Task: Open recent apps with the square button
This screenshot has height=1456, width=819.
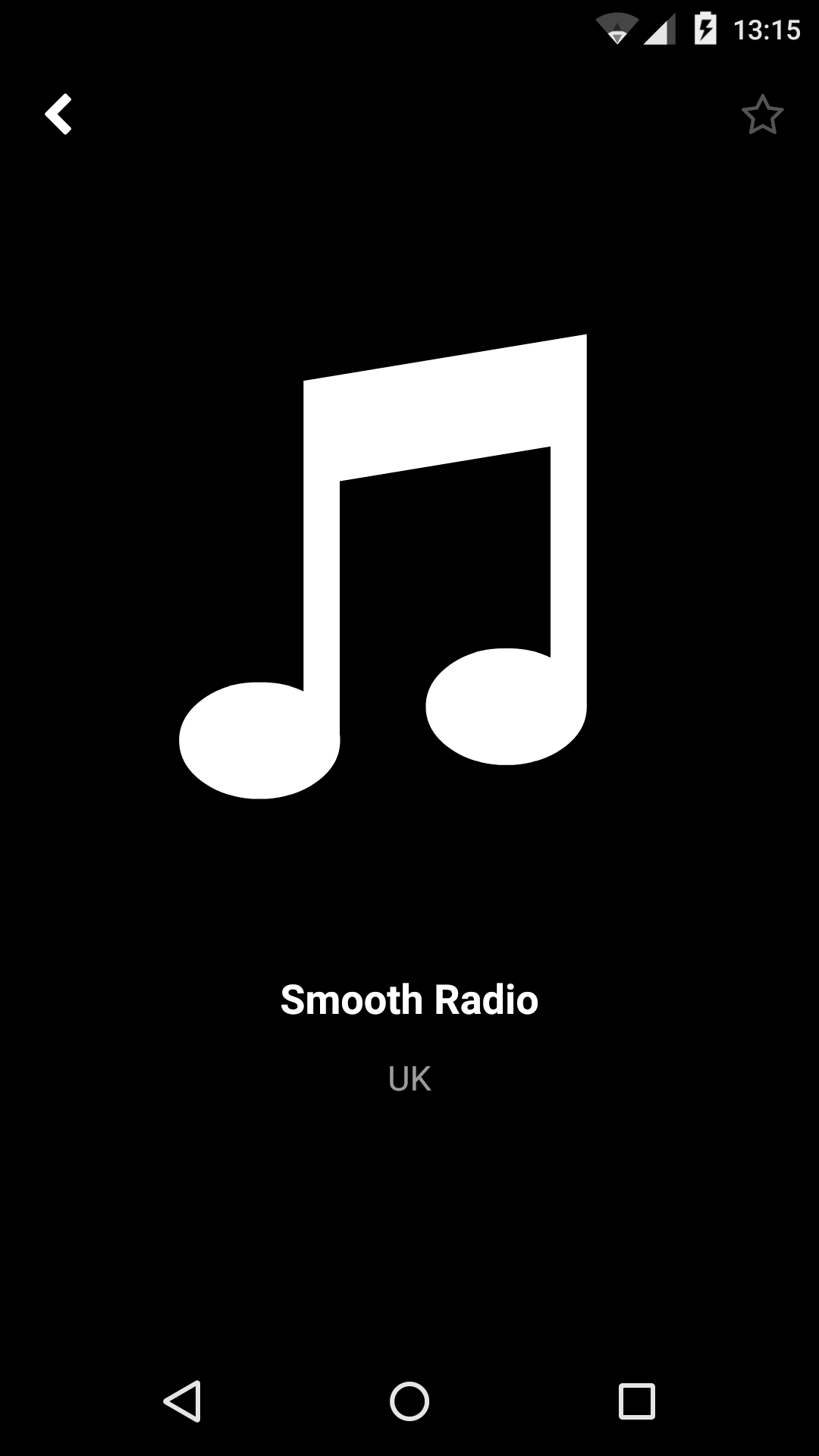Action: [x=635, y=1399]
